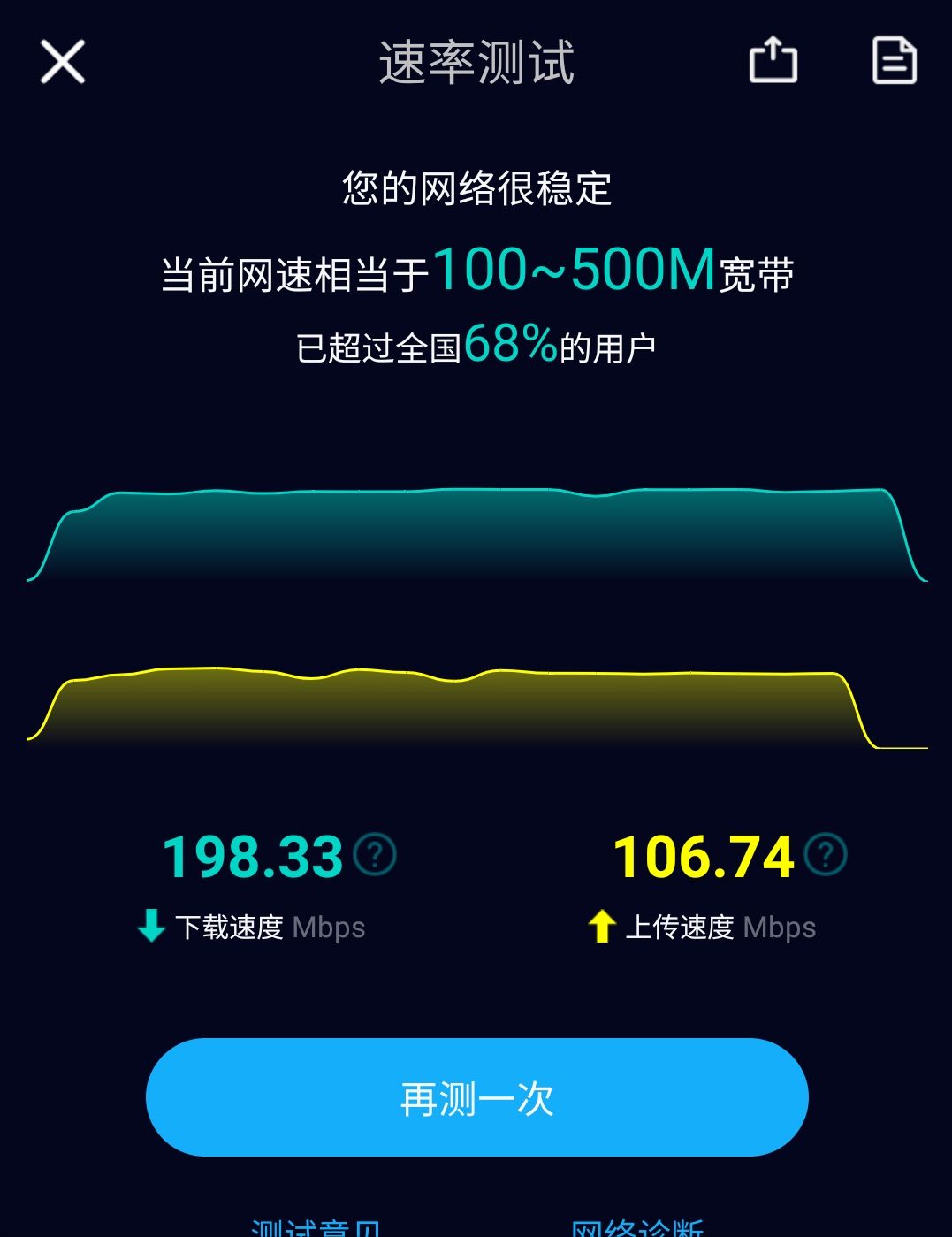Share the speed test result

click(x=773, y=61)
